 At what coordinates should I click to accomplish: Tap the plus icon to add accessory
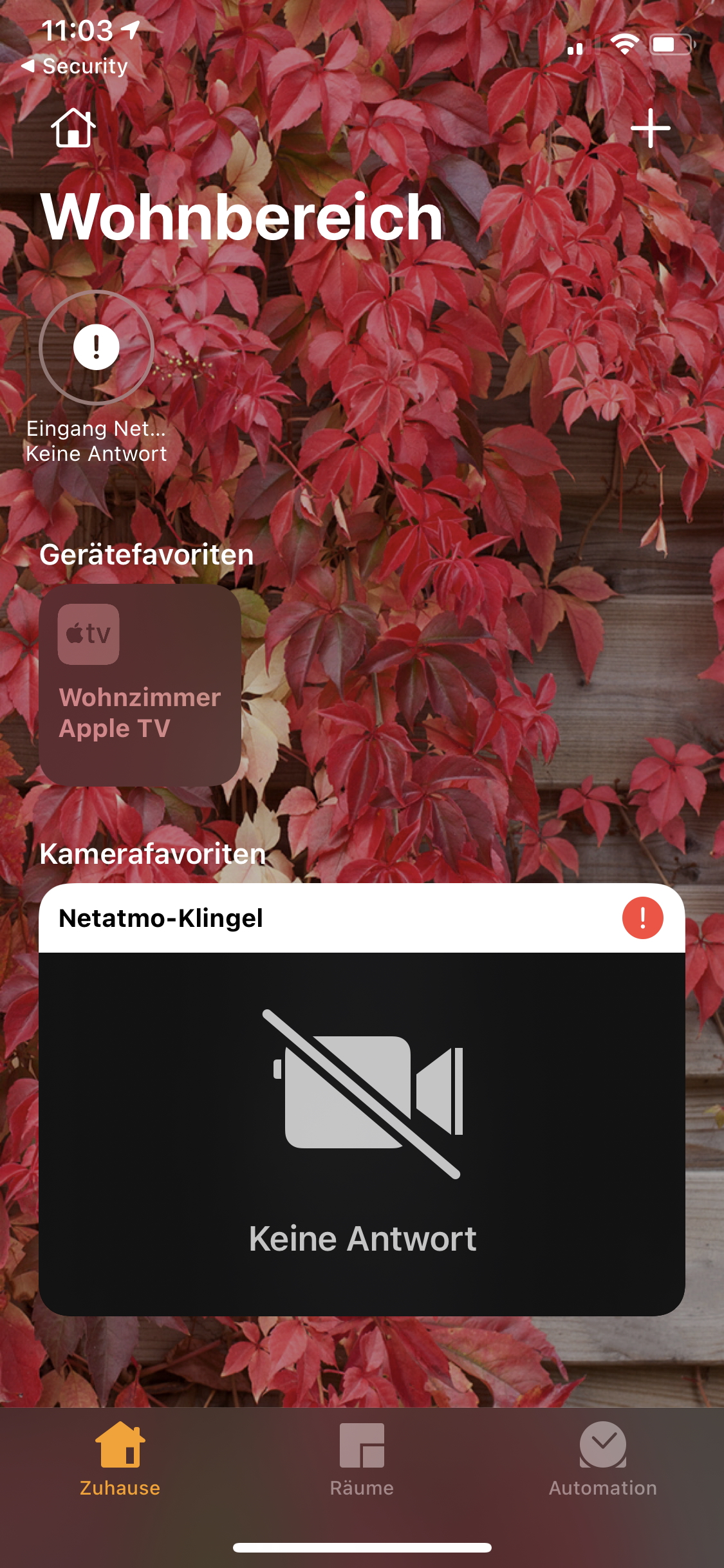point(650,128)
